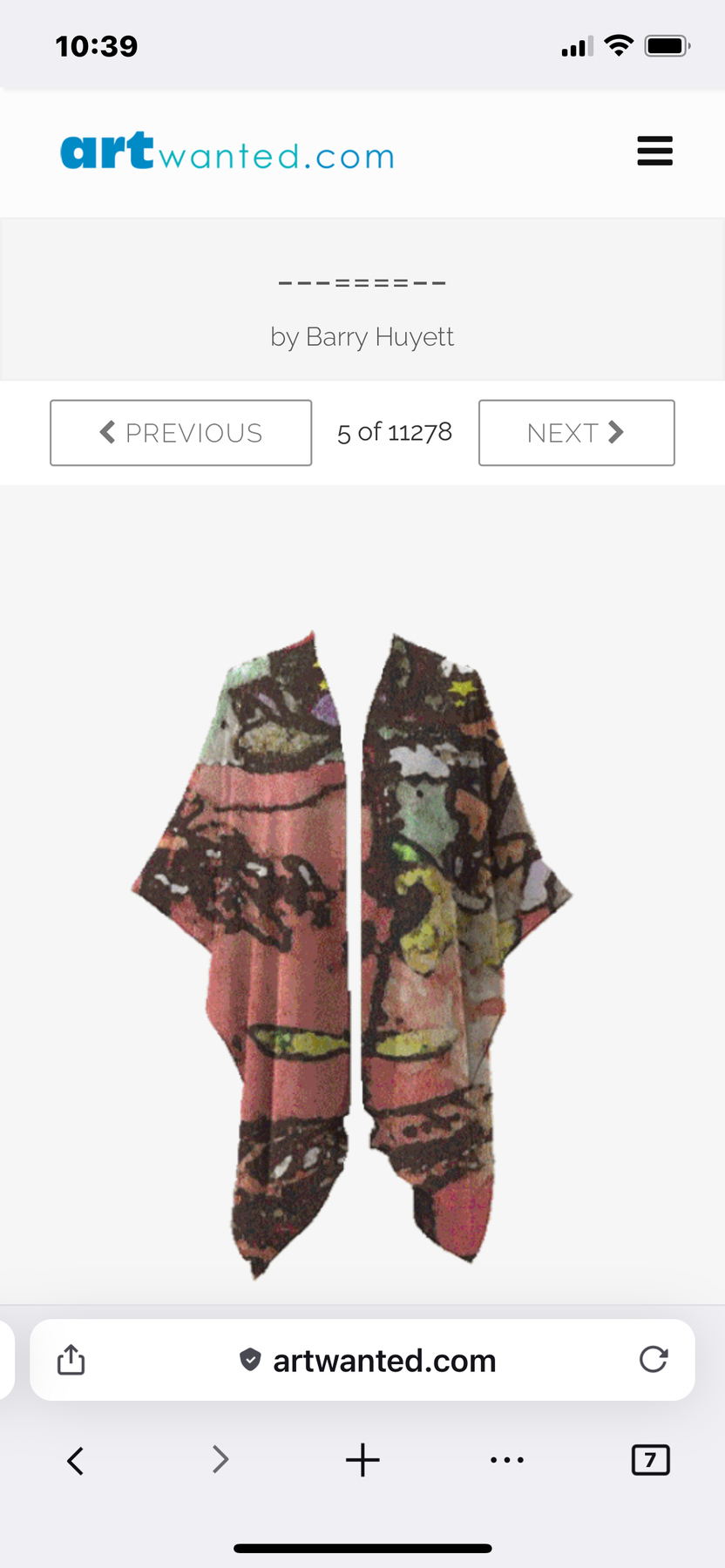Share this page from the browser
This screenshot has height=1568, width=725.
tap(71, 1360)
